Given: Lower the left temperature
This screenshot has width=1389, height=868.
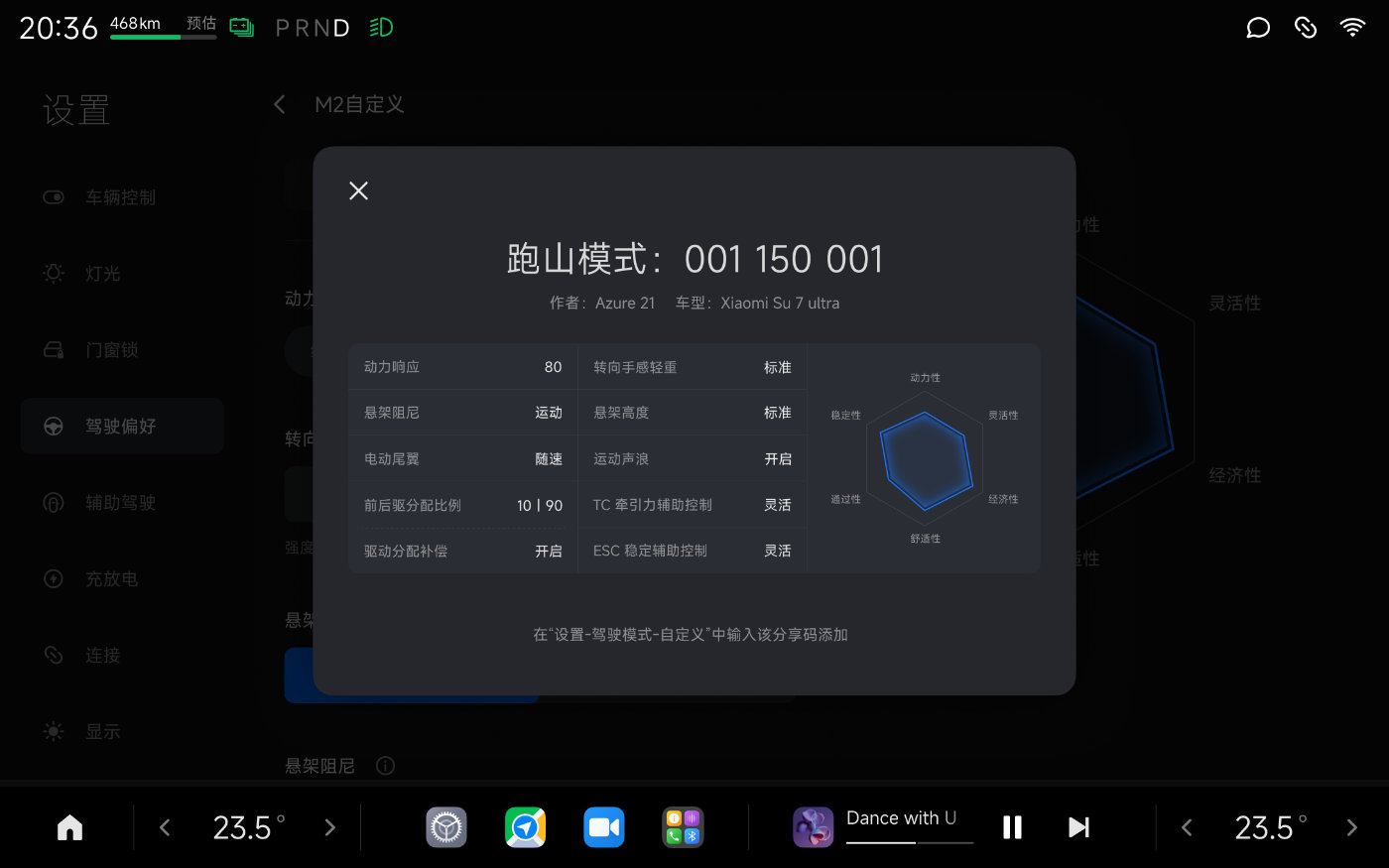Looking at the screenshot, I should 166,827.
